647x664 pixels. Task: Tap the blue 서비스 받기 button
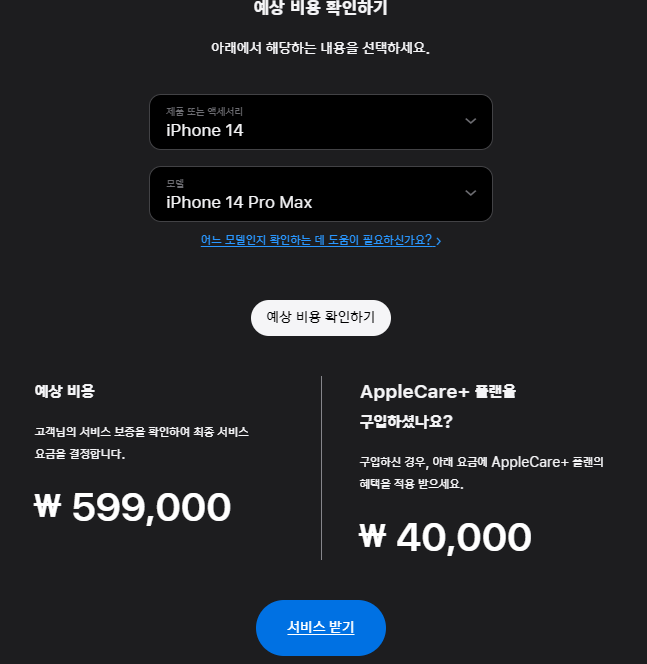coord(320,627)
